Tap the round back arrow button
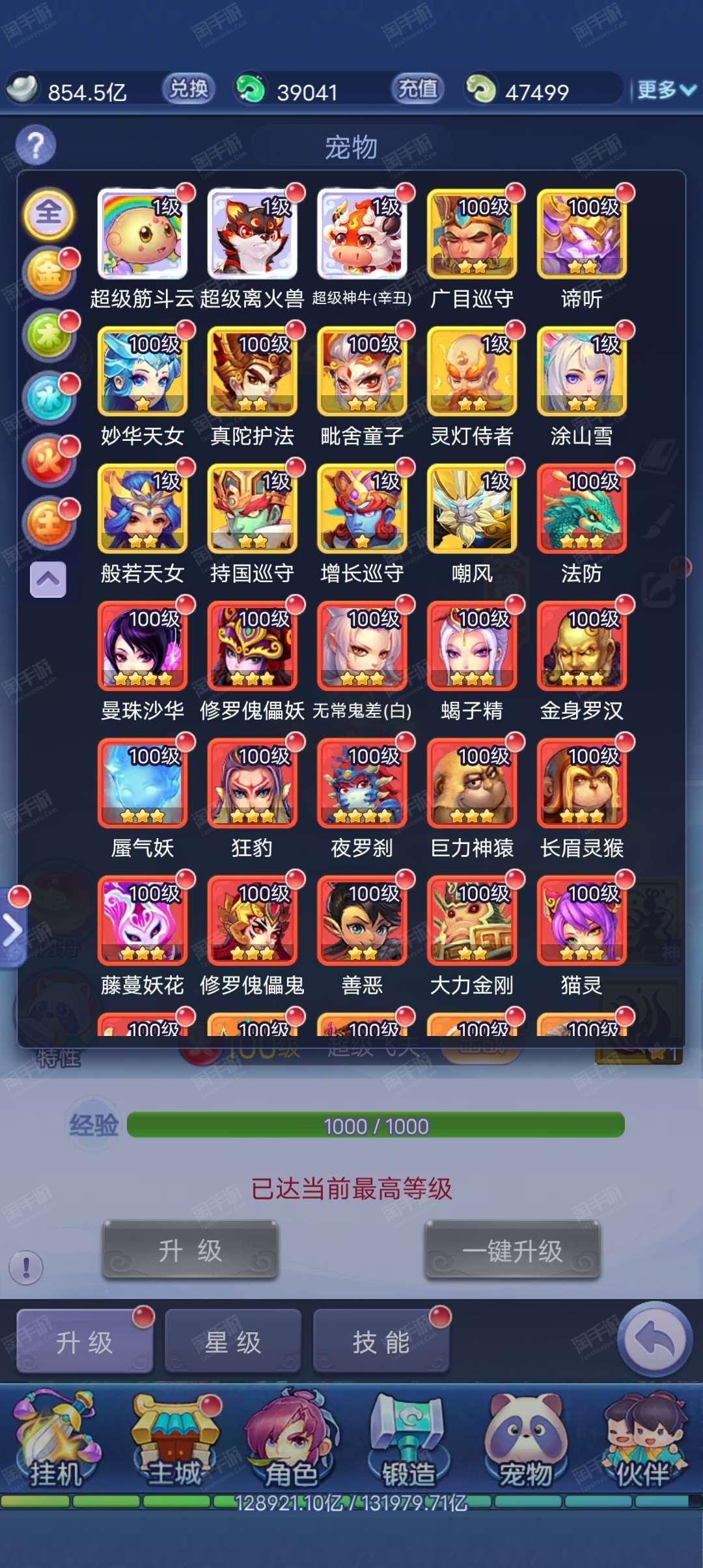The width and height of the screenshot is (703, 1568). click(x=655, y=1339)
